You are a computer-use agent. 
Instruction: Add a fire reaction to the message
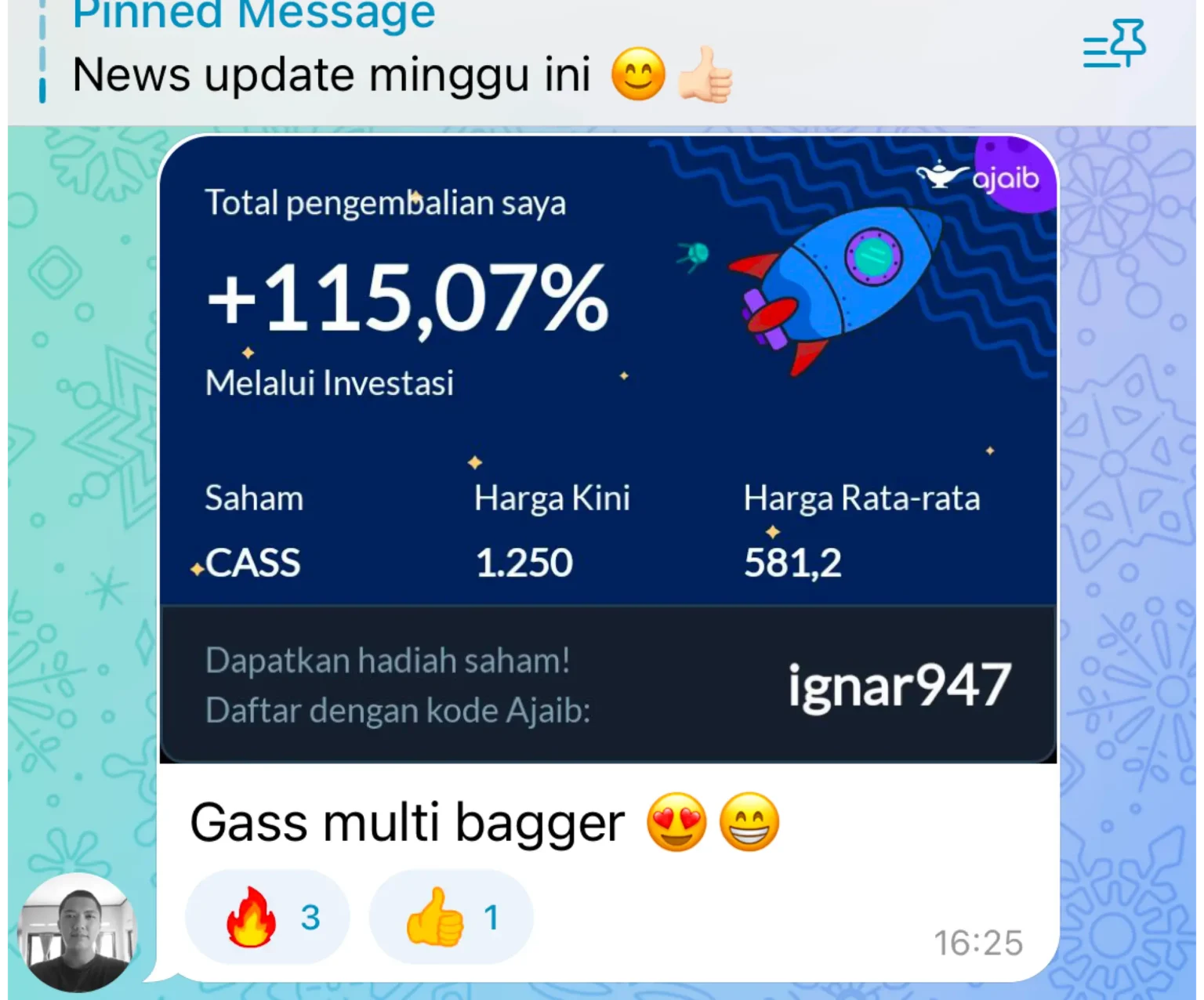[267, 917]
